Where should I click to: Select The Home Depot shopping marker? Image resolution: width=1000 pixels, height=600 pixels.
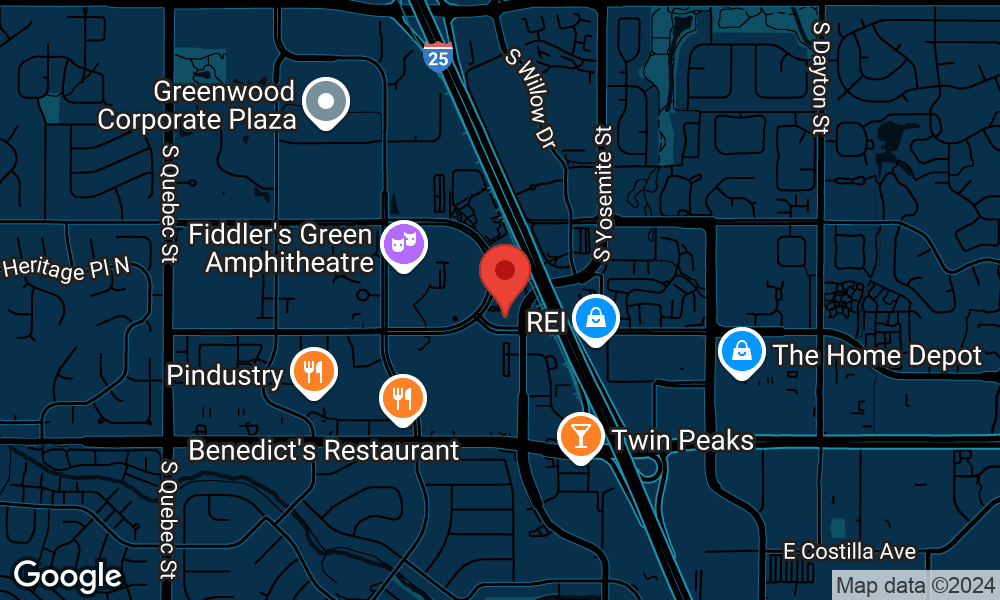coord(743,351)
